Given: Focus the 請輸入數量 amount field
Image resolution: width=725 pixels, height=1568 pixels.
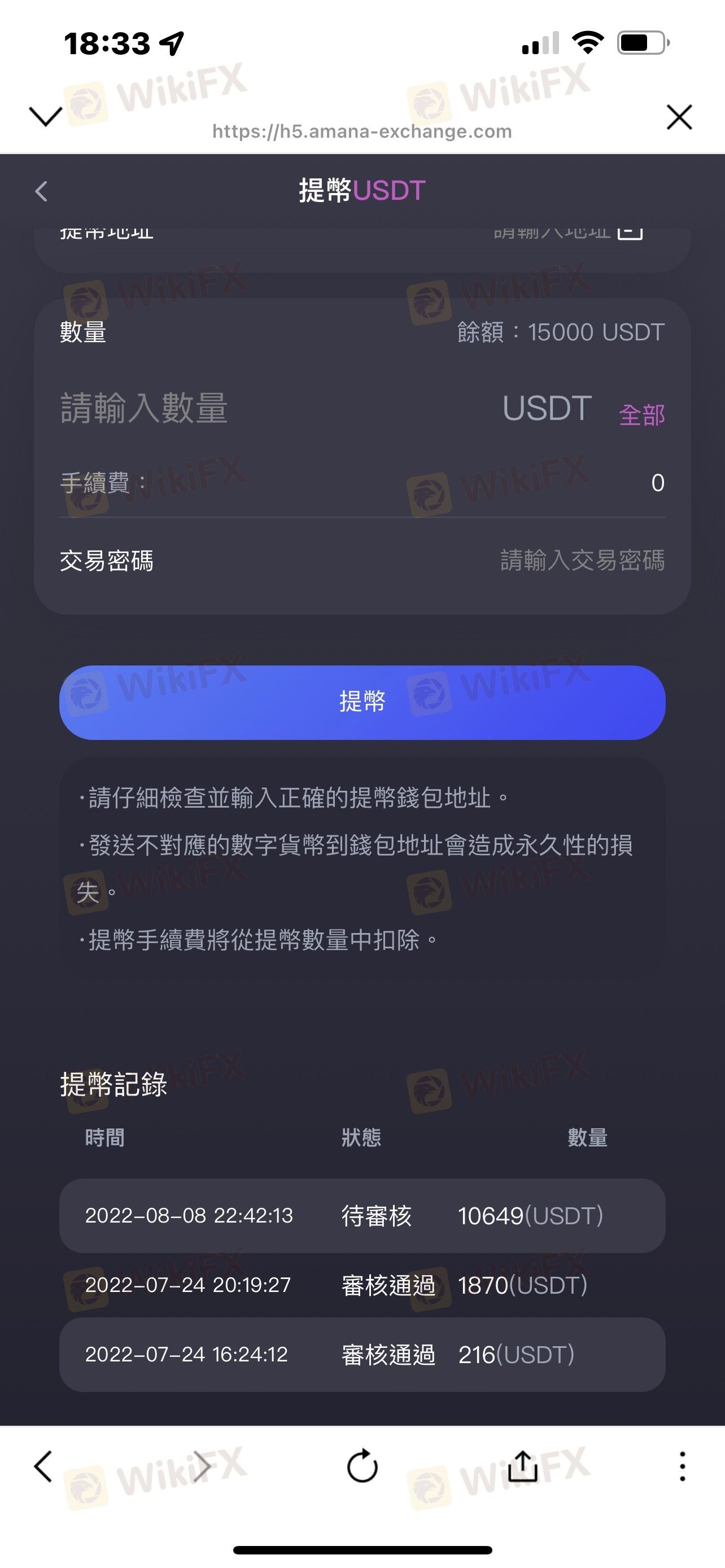Looking at the screenshot, I should 243,408.
